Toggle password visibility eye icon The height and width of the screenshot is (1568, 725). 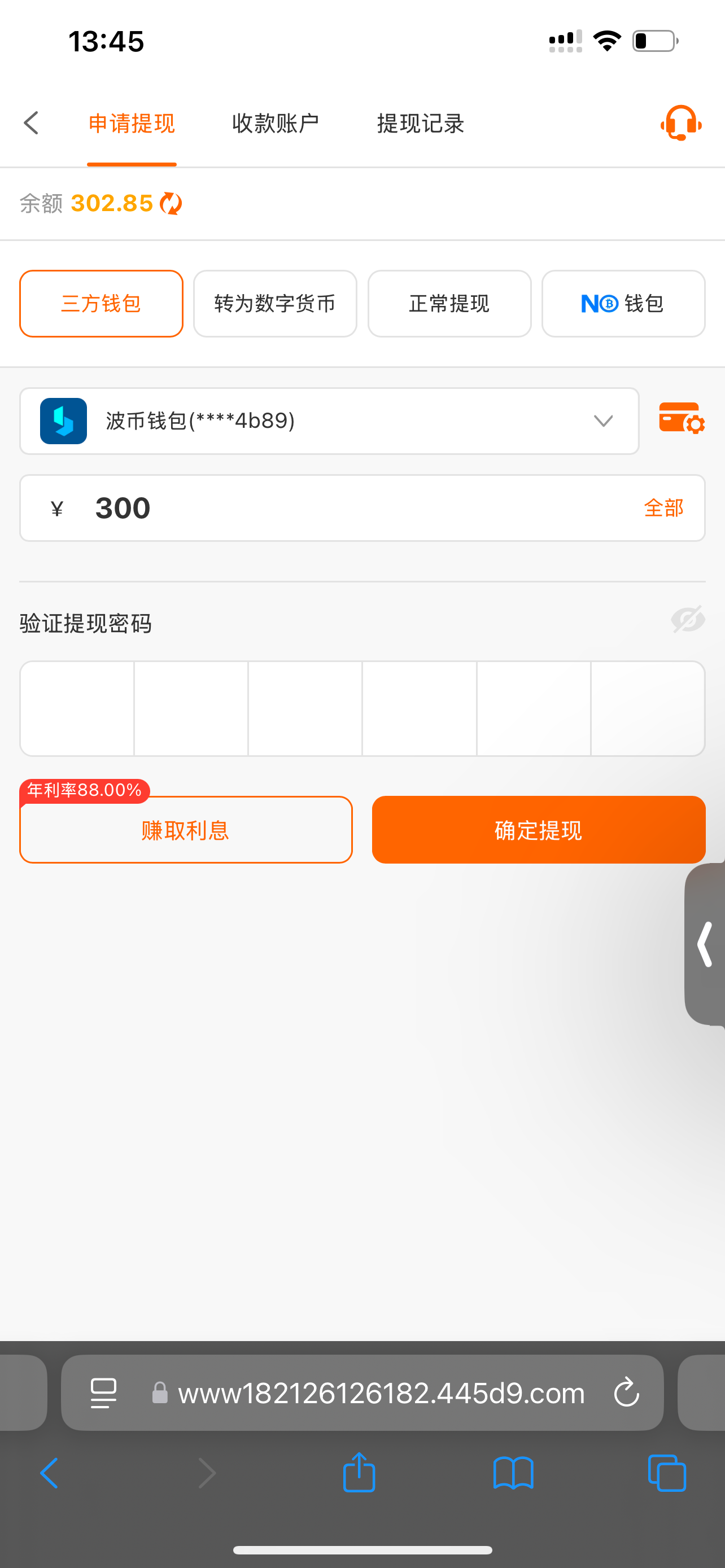[x=688, y=620]
